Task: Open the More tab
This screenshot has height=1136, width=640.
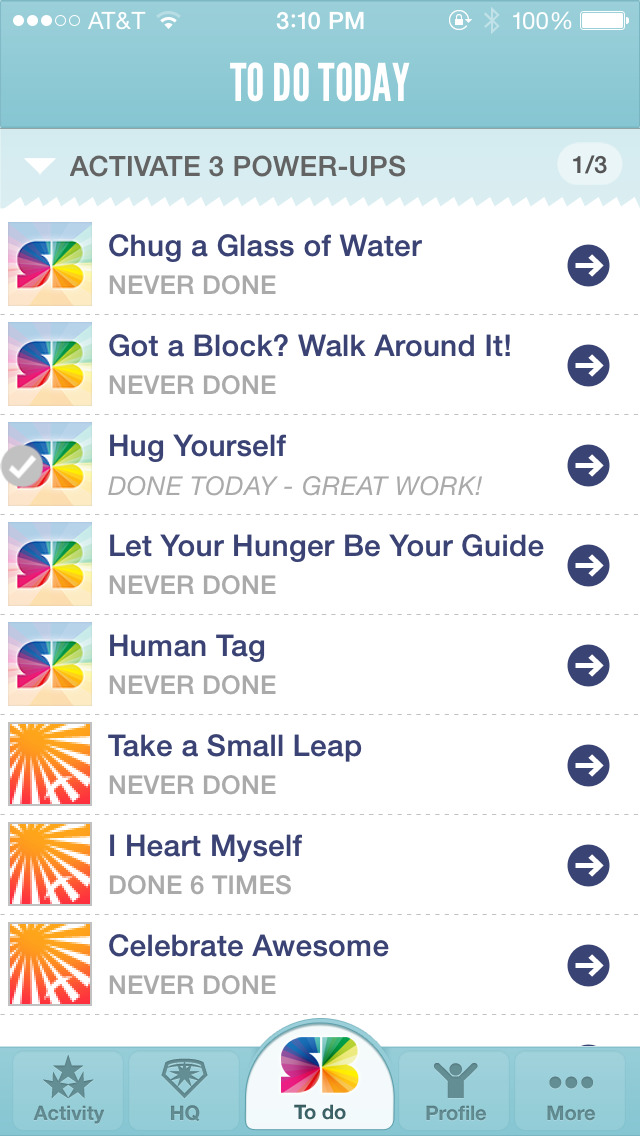Action: click(571, 1091)
